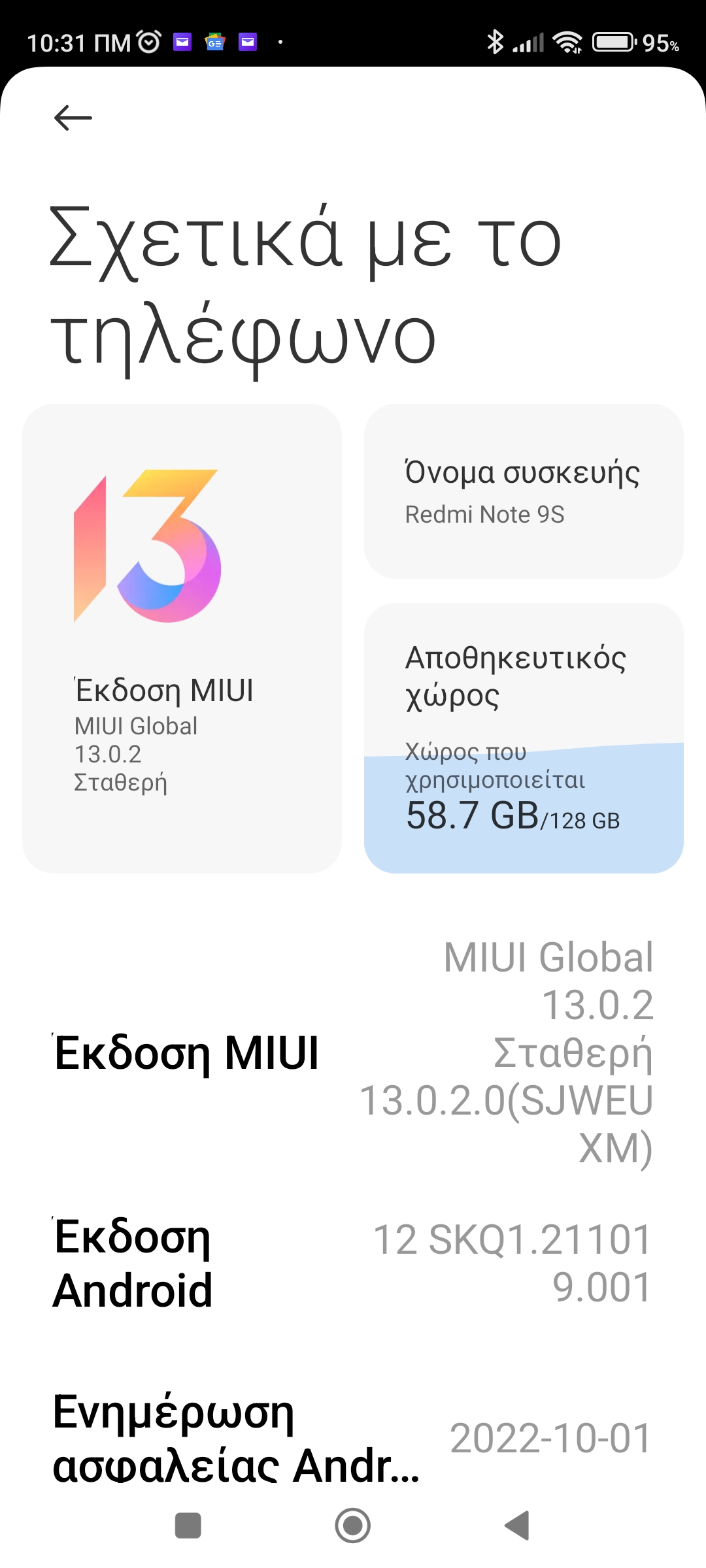Open Ενημέρωση ασφαλείας Android row
Screen dimensions: 706x1568
[353, 1437]
